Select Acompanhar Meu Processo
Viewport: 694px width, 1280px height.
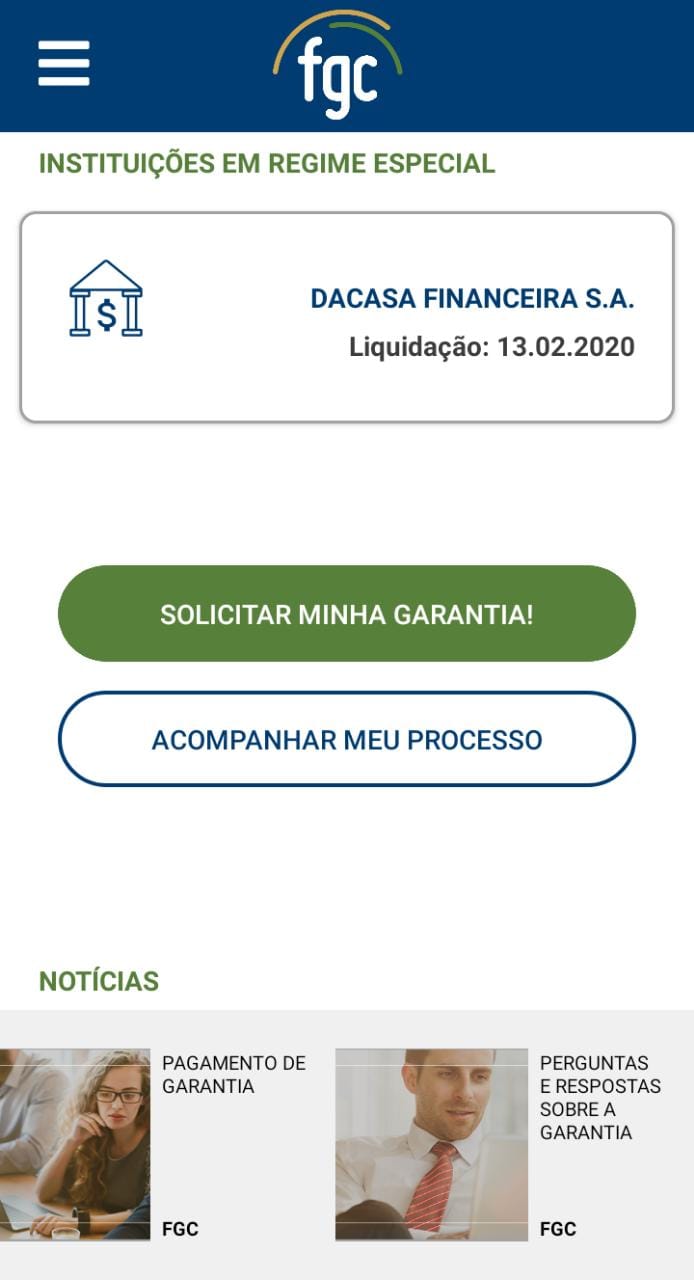point(346,740)
